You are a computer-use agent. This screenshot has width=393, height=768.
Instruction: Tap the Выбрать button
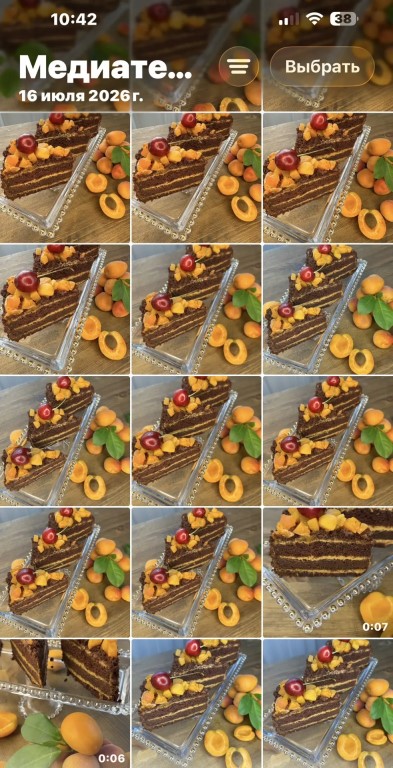(x=322, y=67)
